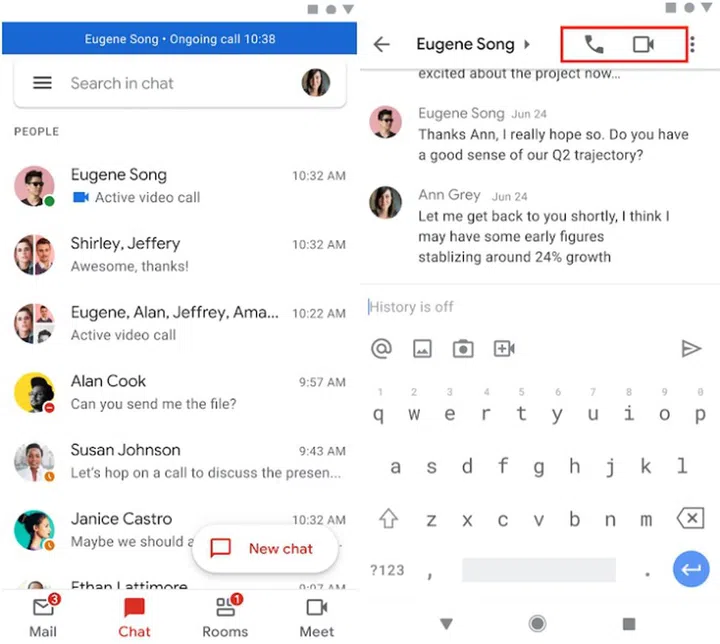Start a New chat
Image resolution: width=720 pixels, height=644 pixels.
tap(262, 548)
